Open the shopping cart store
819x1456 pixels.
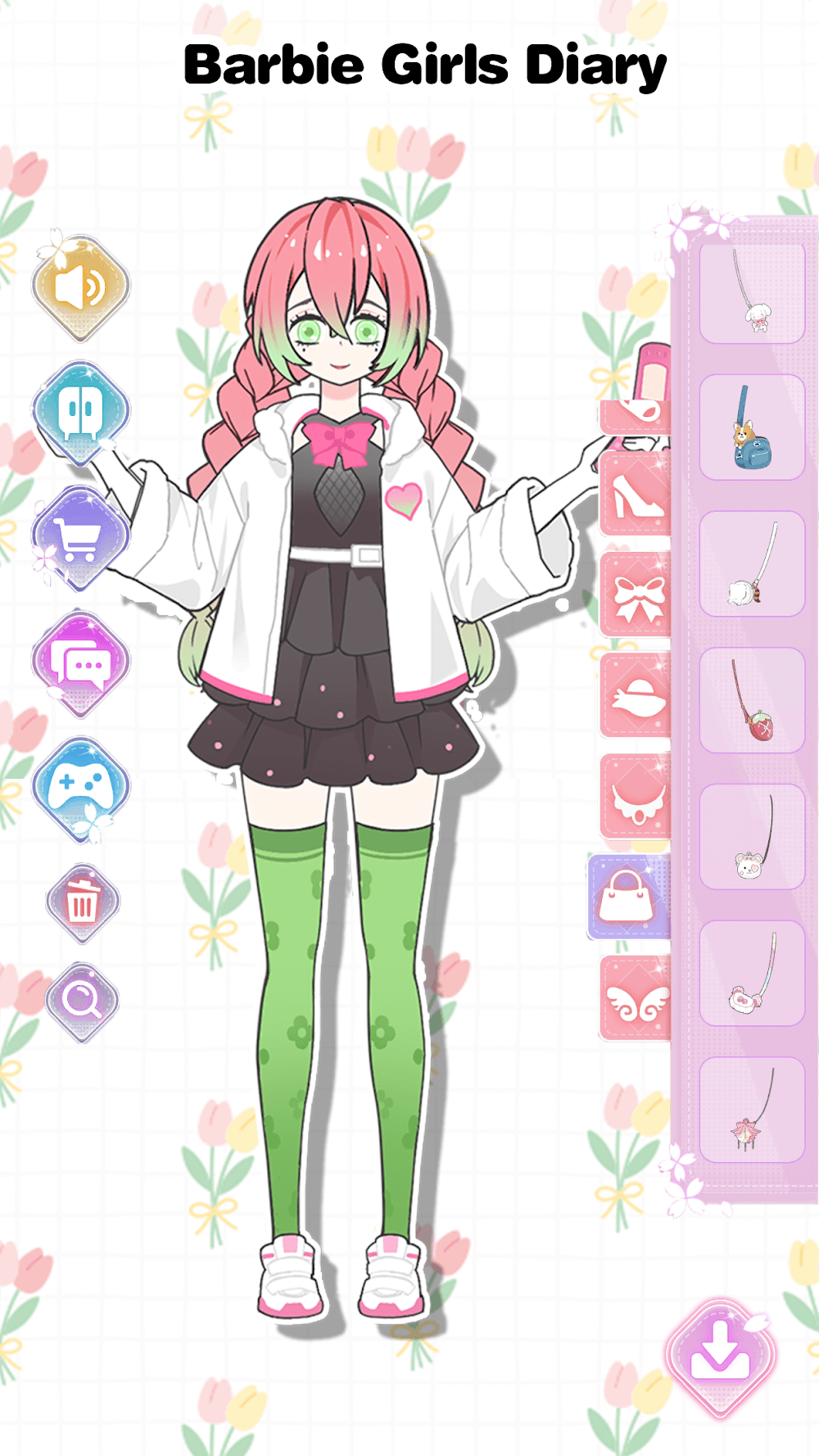tap(80, 538)
